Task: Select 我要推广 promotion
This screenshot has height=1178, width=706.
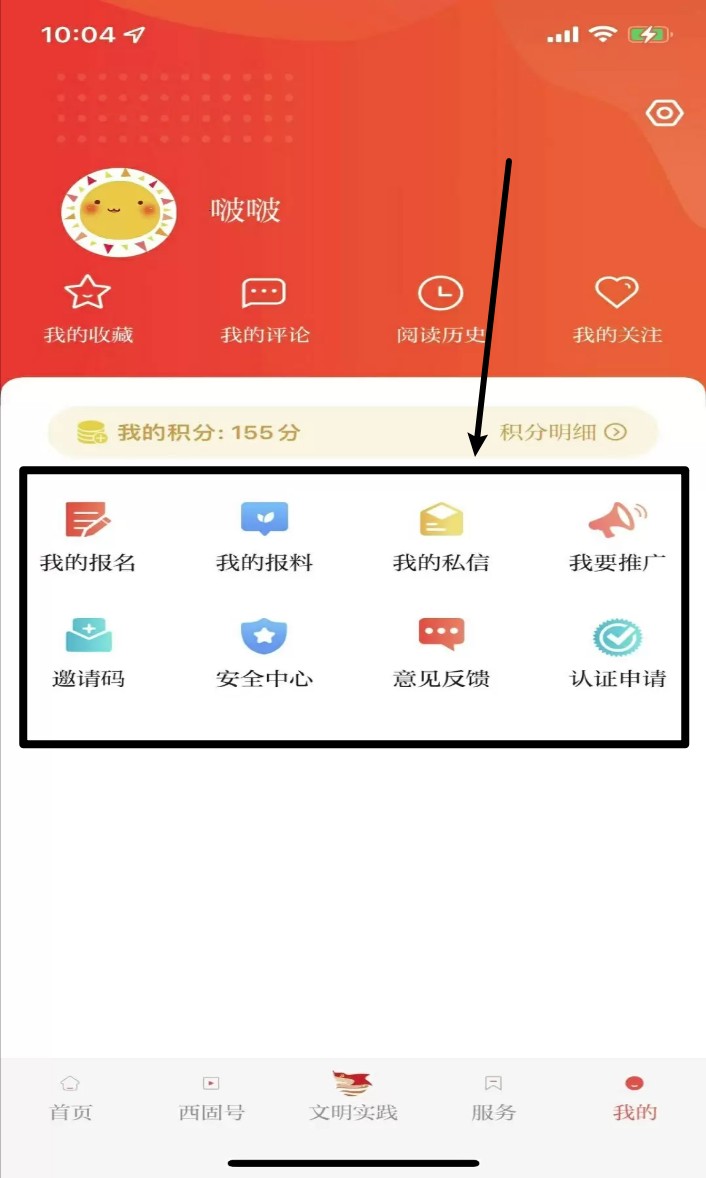Action: click(x=617, y=537)
